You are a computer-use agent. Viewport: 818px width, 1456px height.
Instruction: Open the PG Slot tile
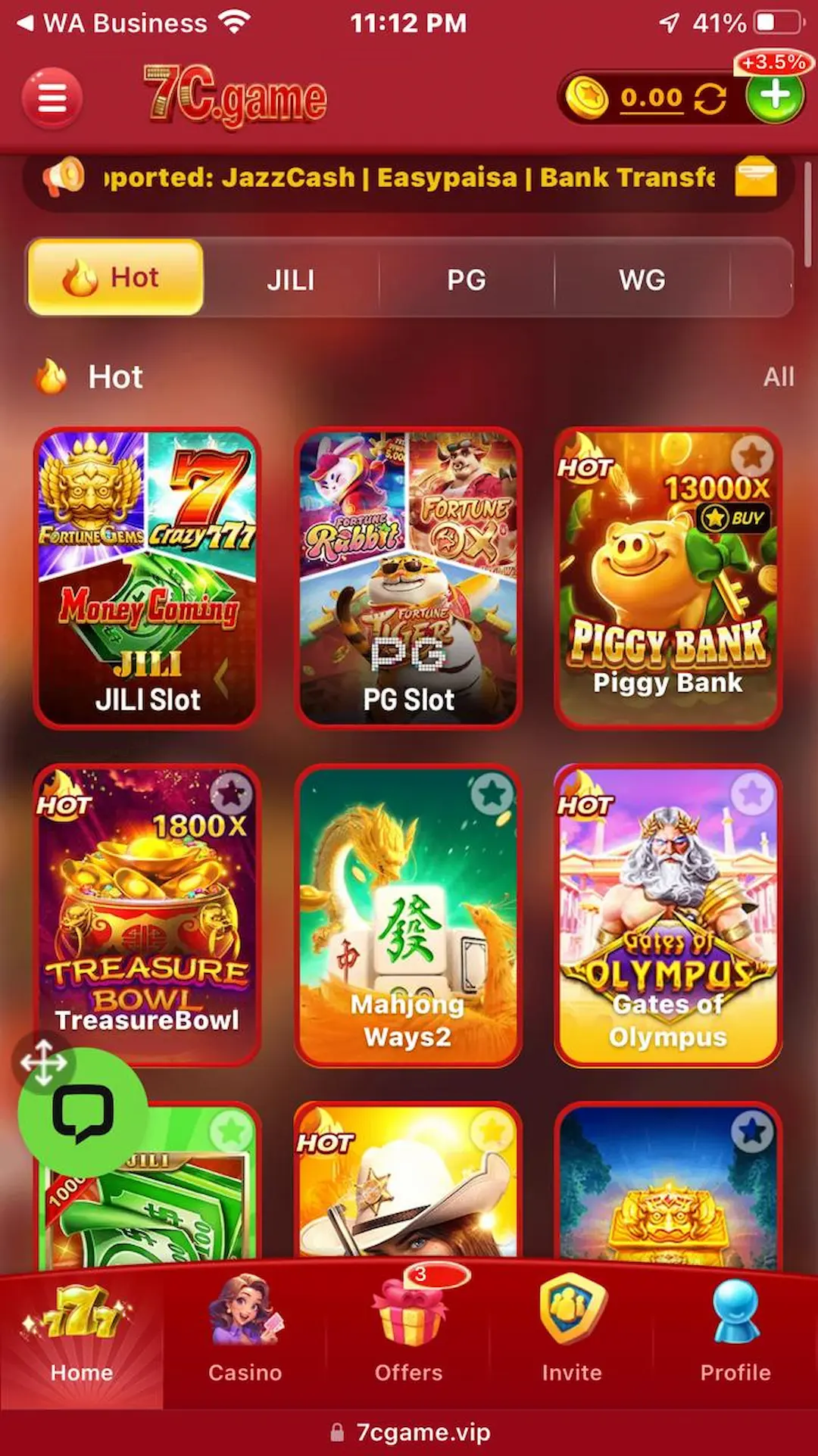408,578
